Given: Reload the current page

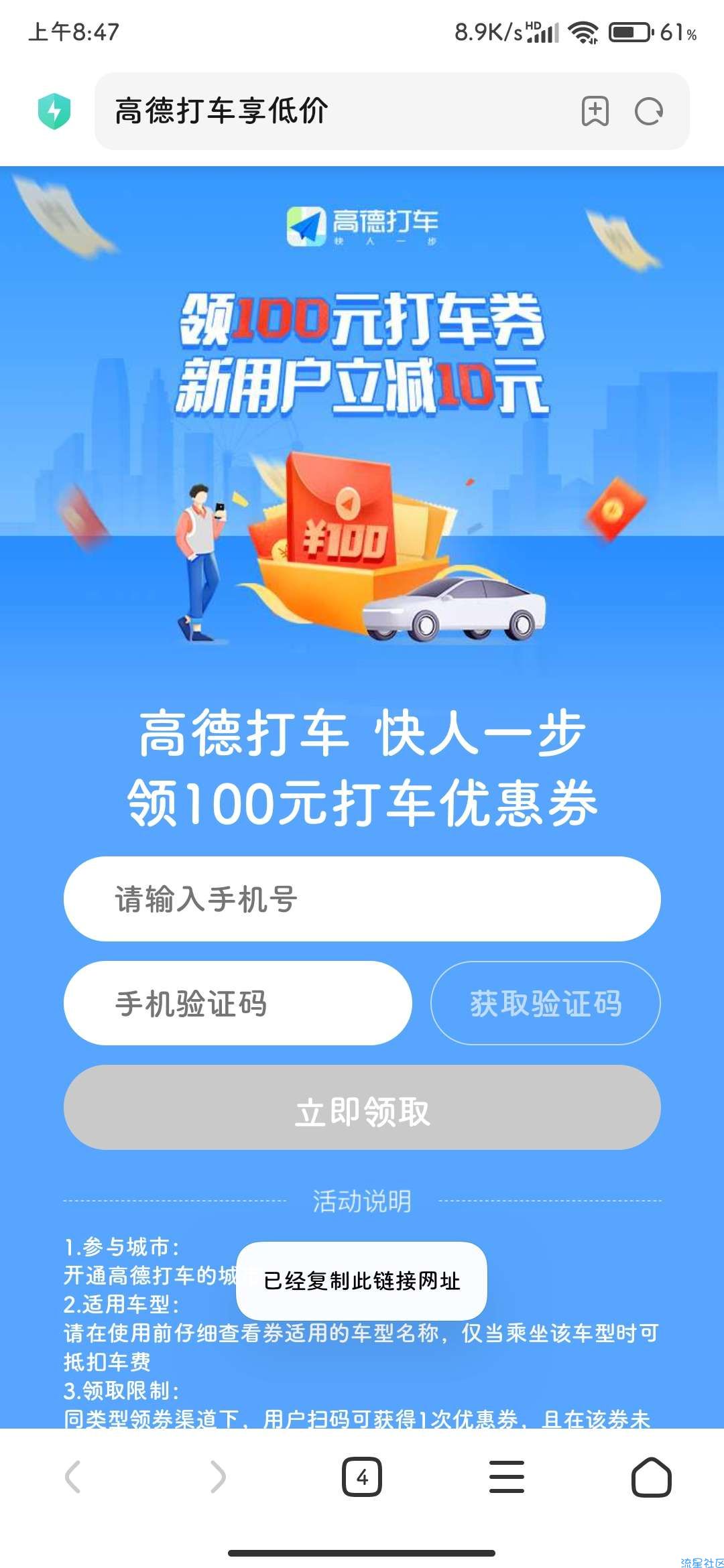Looking at the screenshot, I should coord(649,111).
